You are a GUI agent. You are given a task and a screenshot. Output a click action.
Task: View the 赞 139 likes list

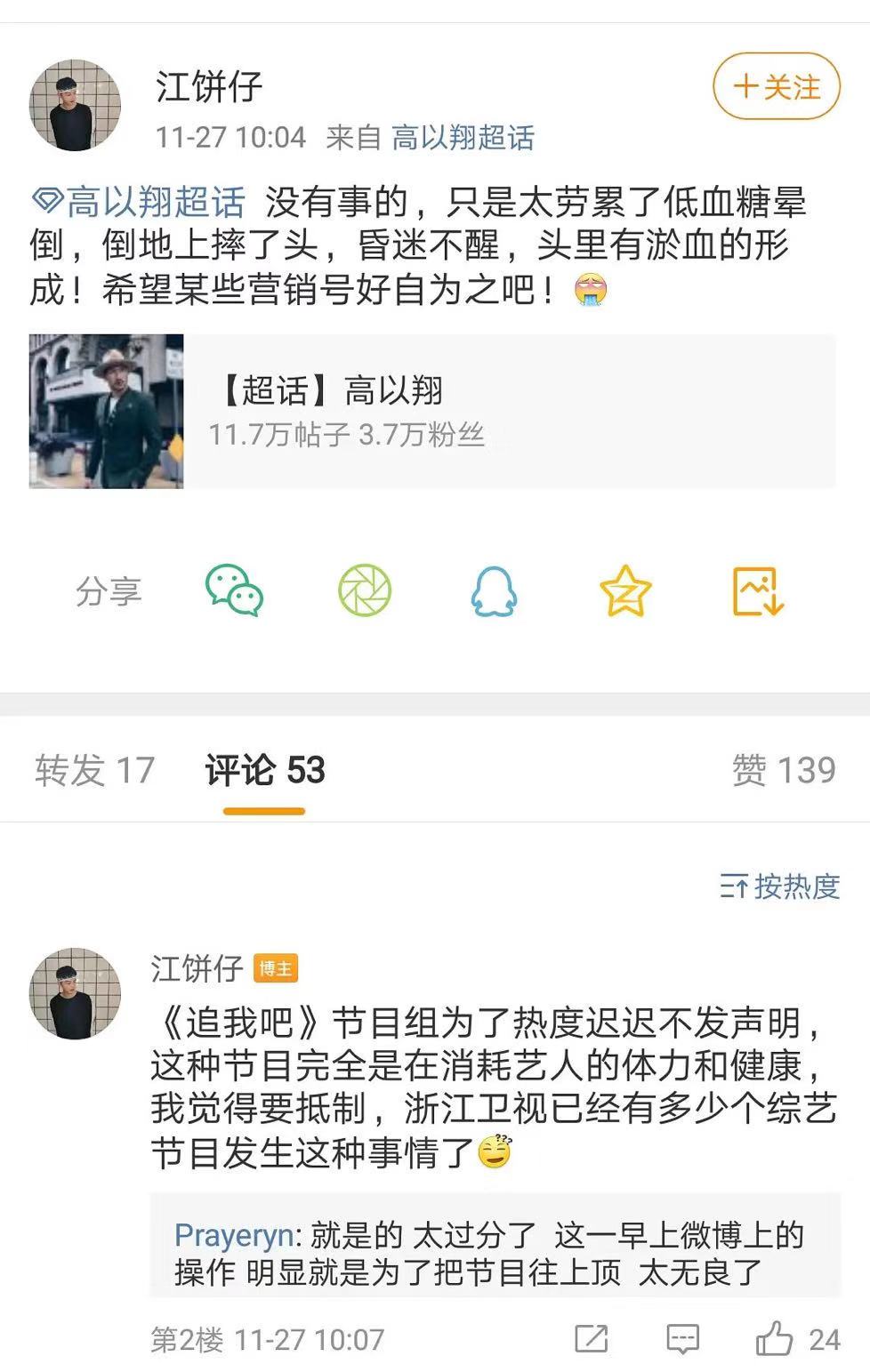[x=783, y=770]
